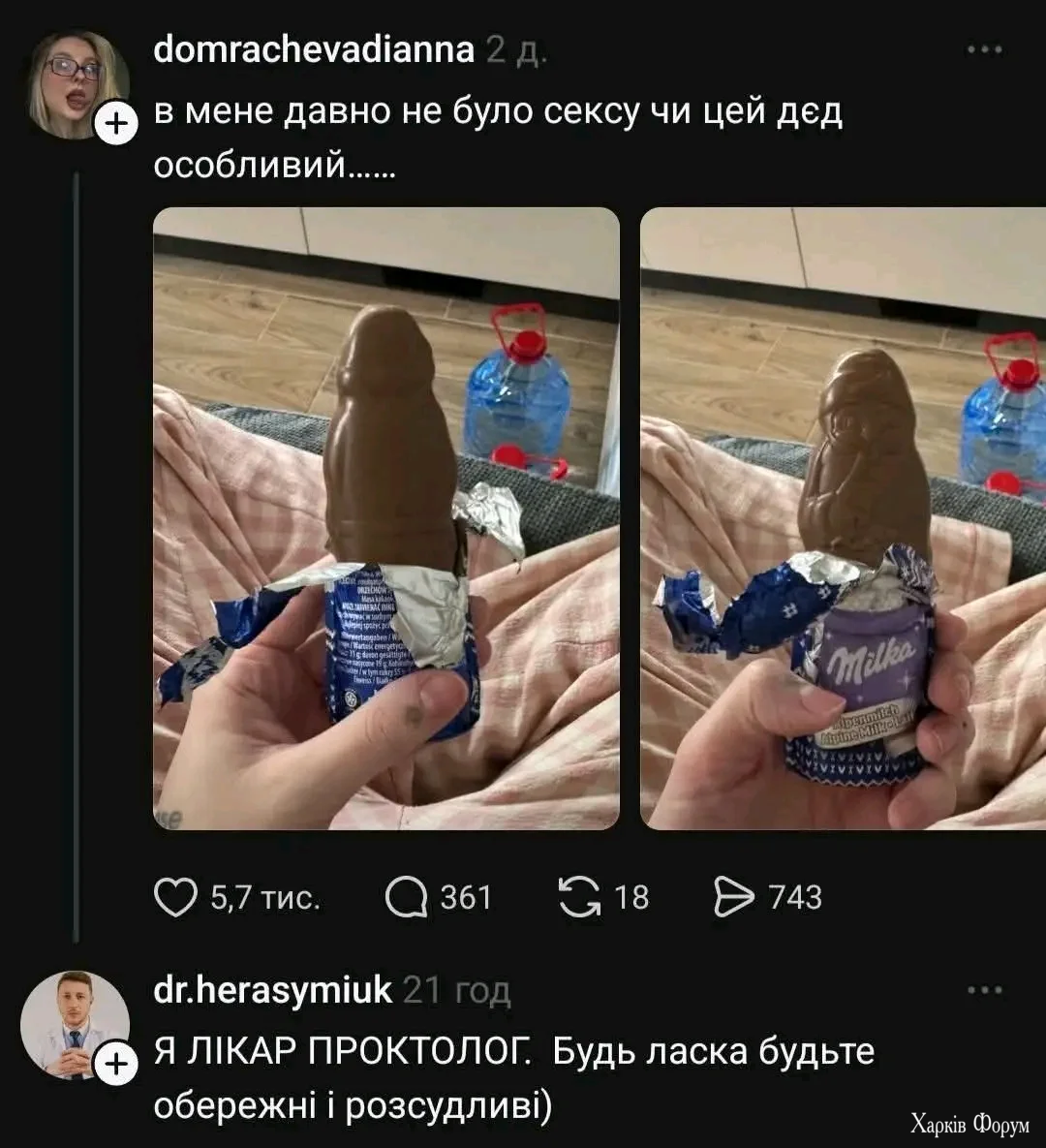Repost domrachevadianna's thread

579,897
